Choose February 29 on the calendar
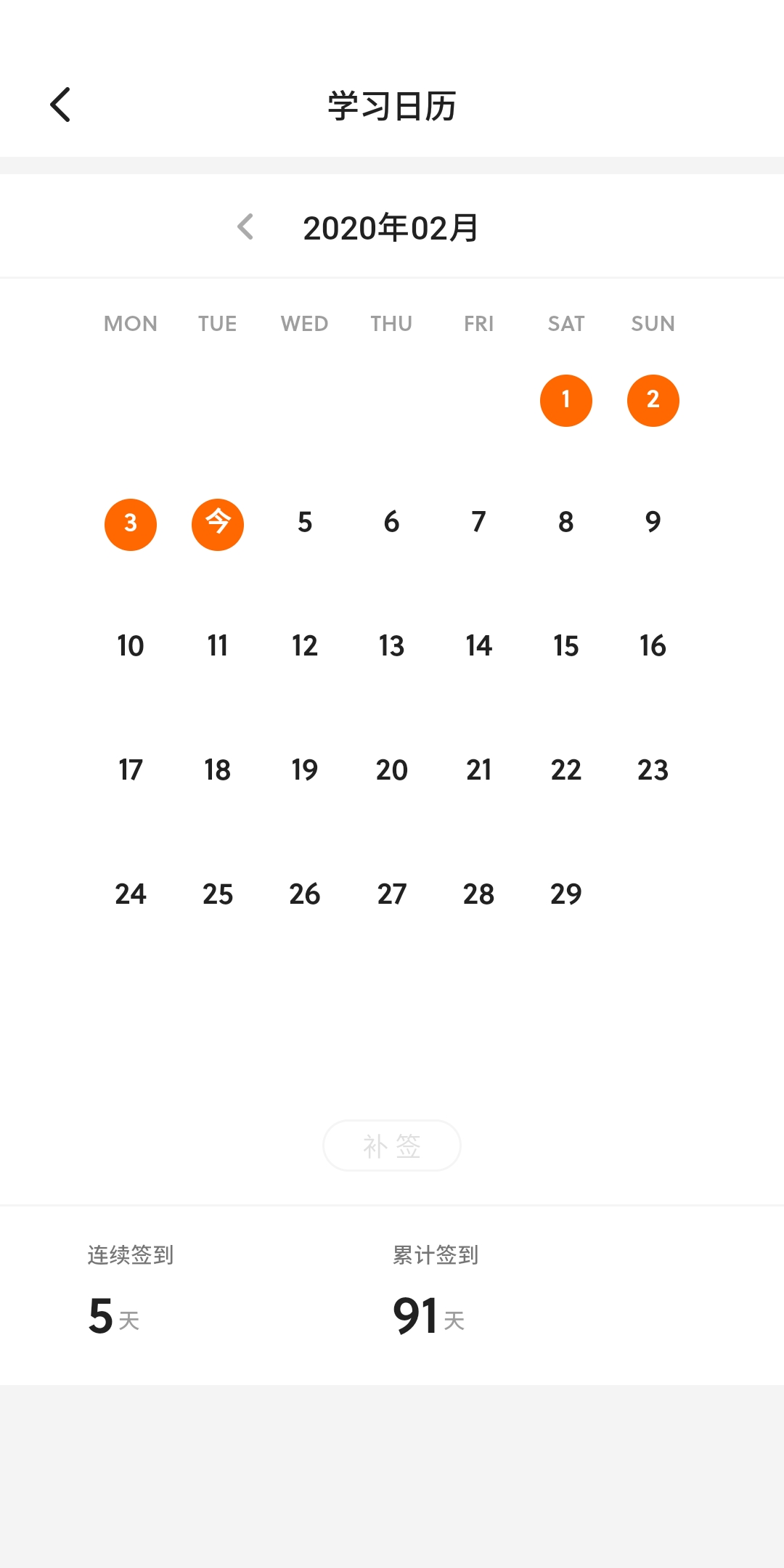784x1568 pixels. click(x=566, y=894)
